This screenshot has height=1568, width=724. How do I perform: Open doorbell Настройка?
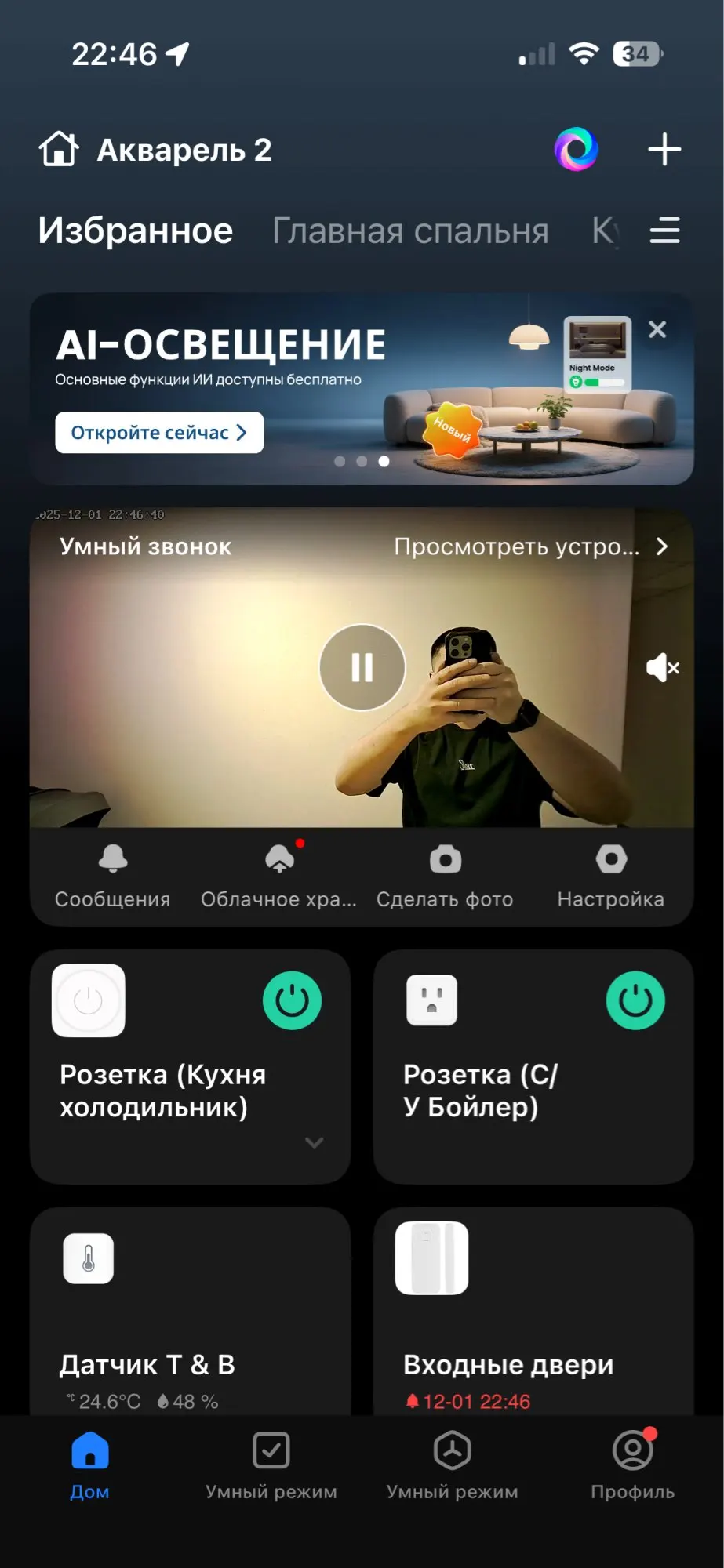(611, 877)
